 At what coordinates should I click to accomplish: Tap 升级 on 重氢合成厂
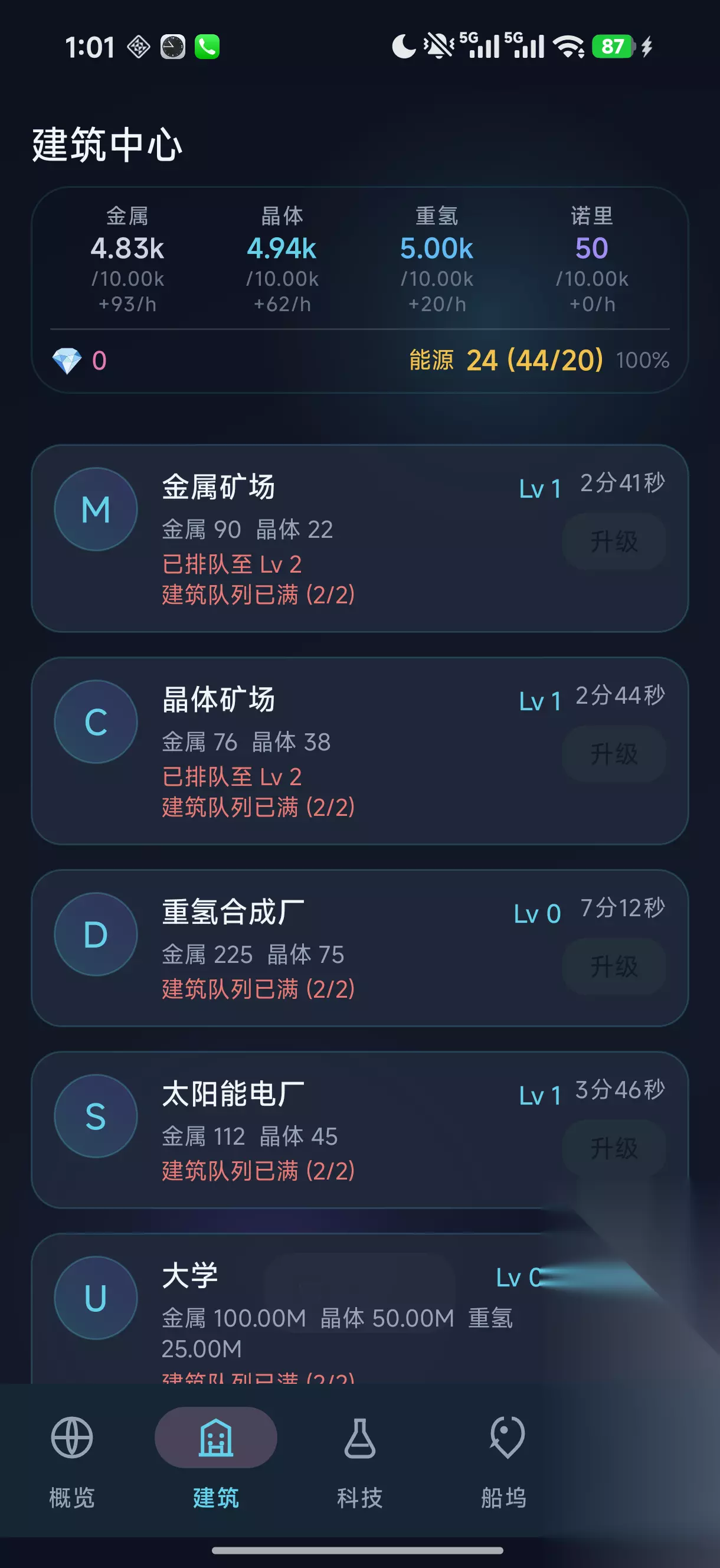pos(614,966)
